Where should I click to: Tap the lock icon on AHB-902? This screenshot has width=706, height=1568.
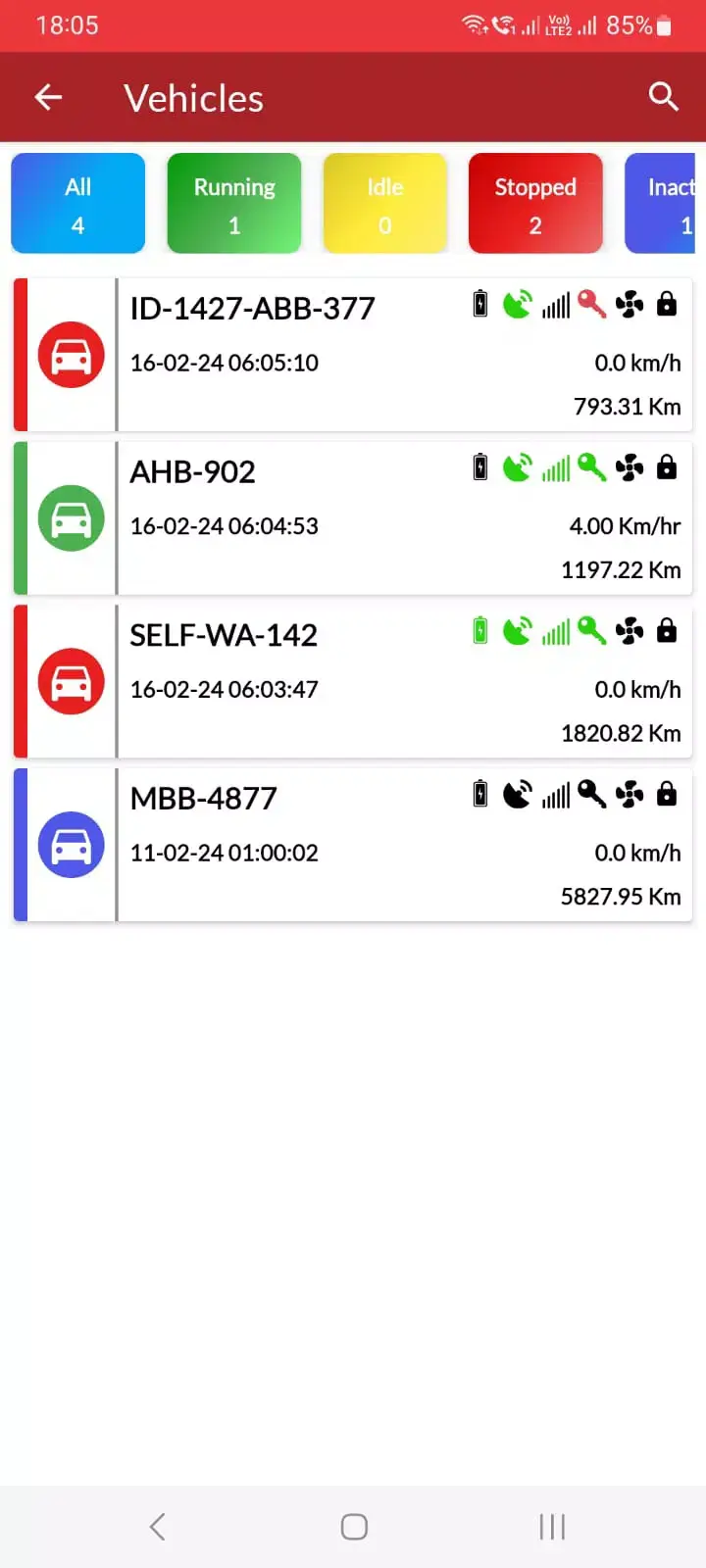[667, 467]
